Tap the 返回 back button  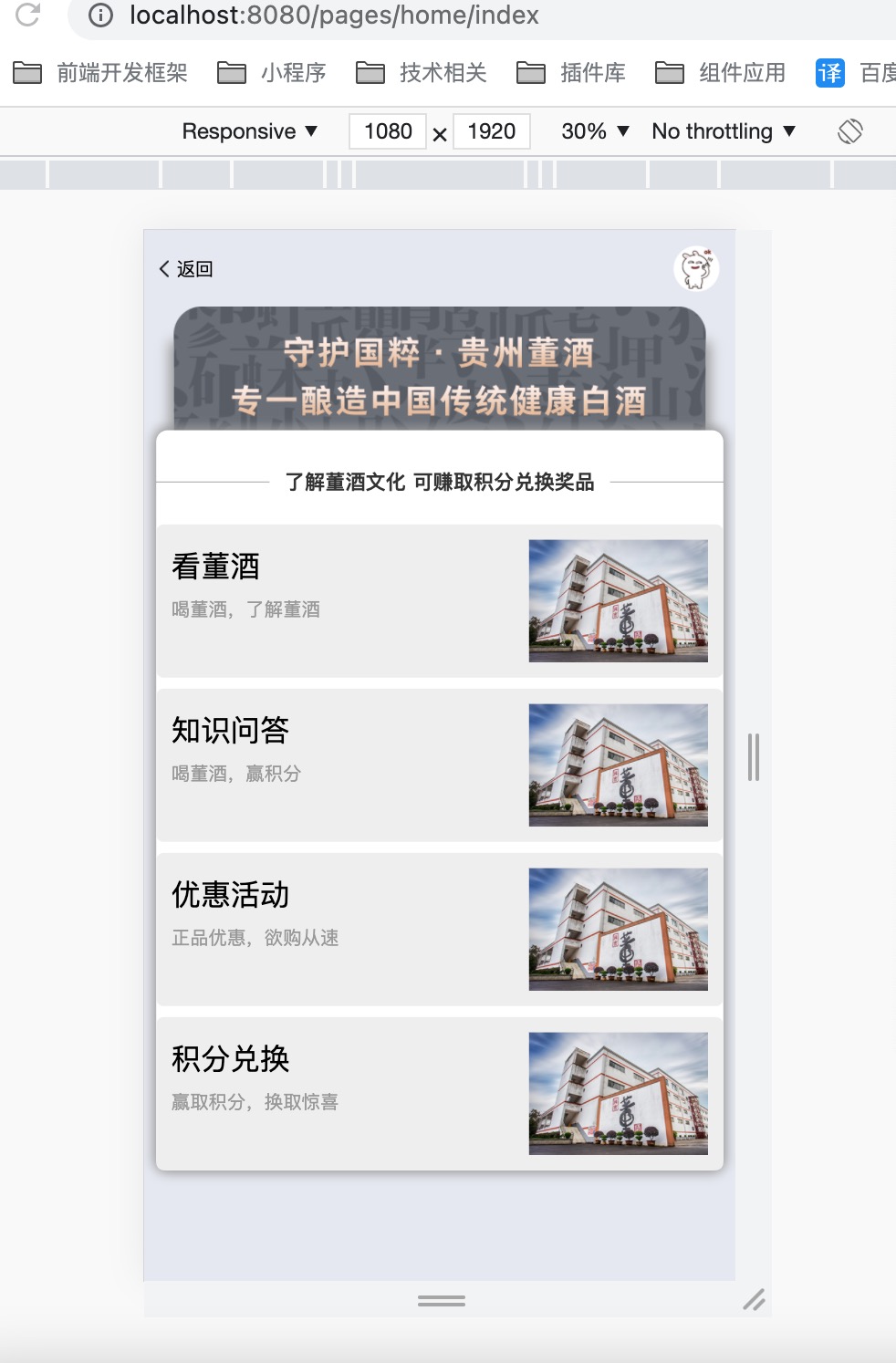(x=186, y=269)
